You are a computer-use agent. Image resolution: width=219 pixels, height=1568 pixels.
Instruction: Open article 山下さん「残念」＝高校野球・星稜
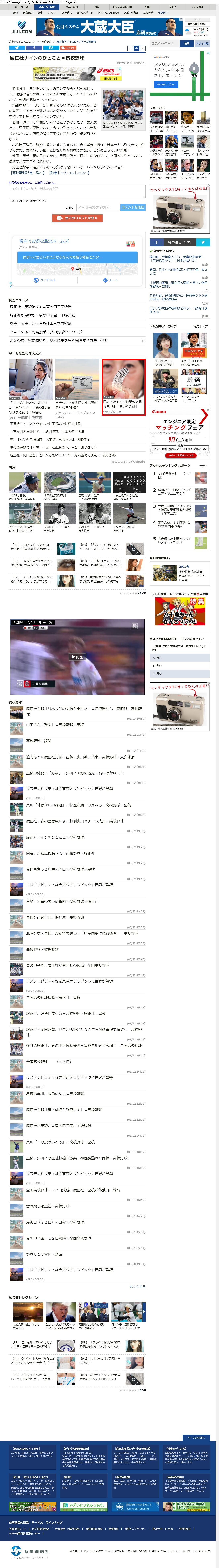pos(55,725)
